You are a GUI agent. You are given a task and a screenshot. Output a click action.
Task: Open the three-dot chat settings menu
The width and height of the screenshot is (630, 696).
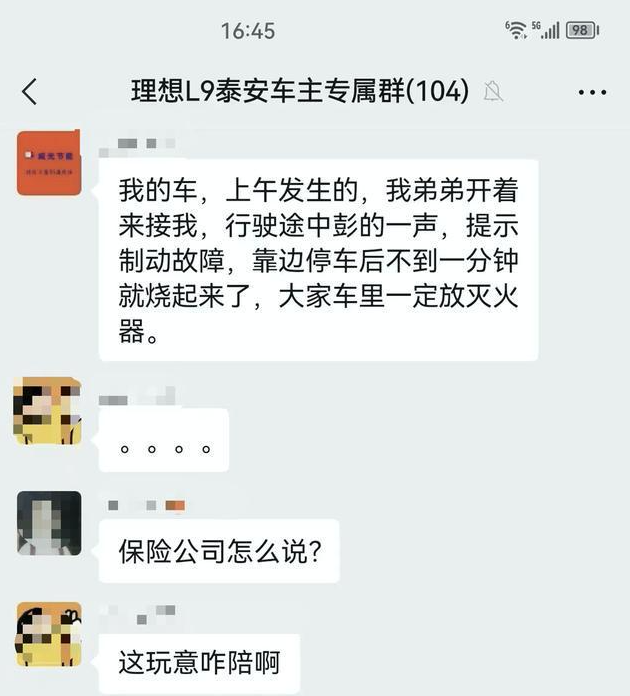(592, 92)
